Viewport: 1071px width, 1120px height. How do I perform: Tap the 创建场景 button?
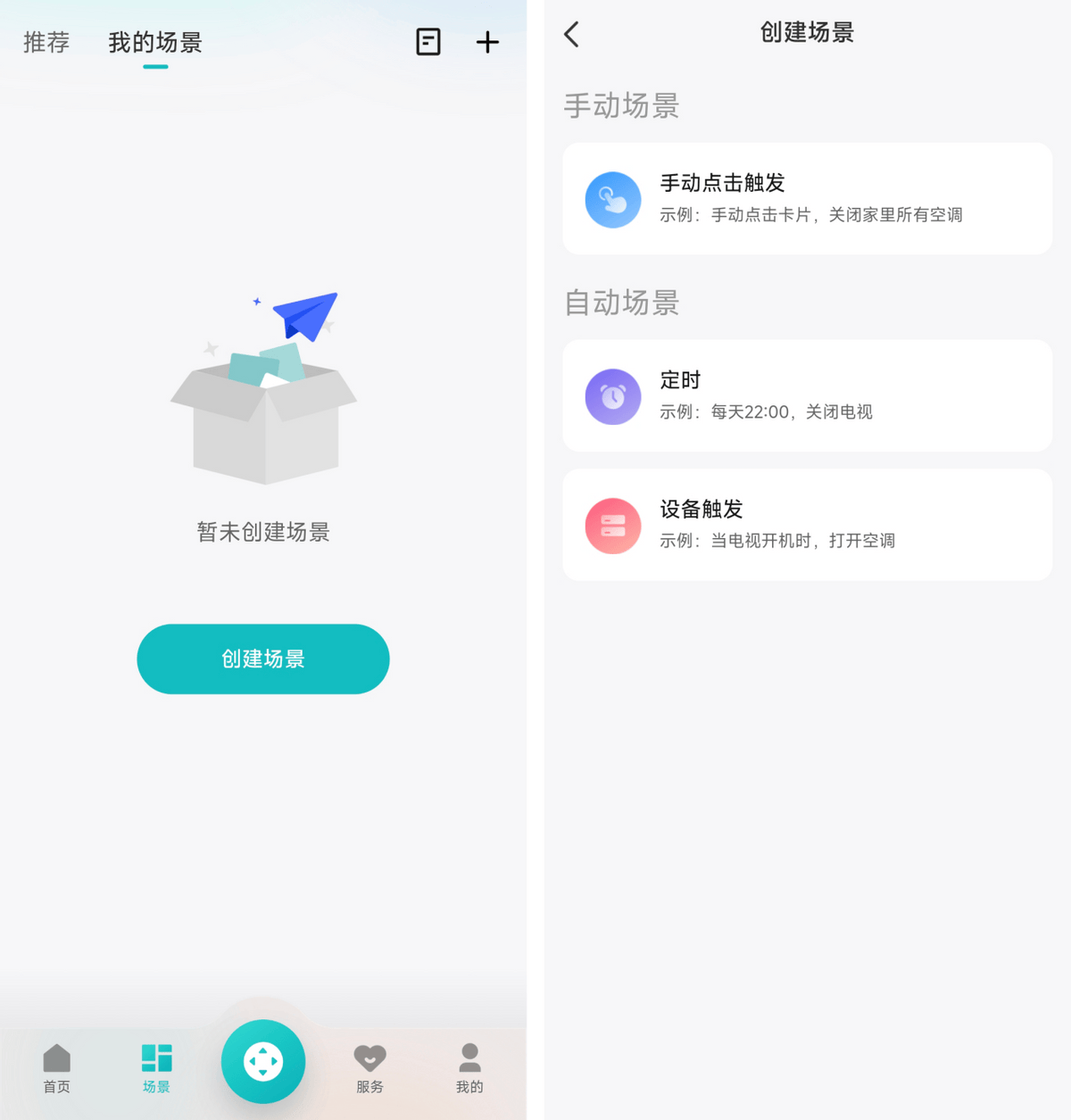click(263, 659)
